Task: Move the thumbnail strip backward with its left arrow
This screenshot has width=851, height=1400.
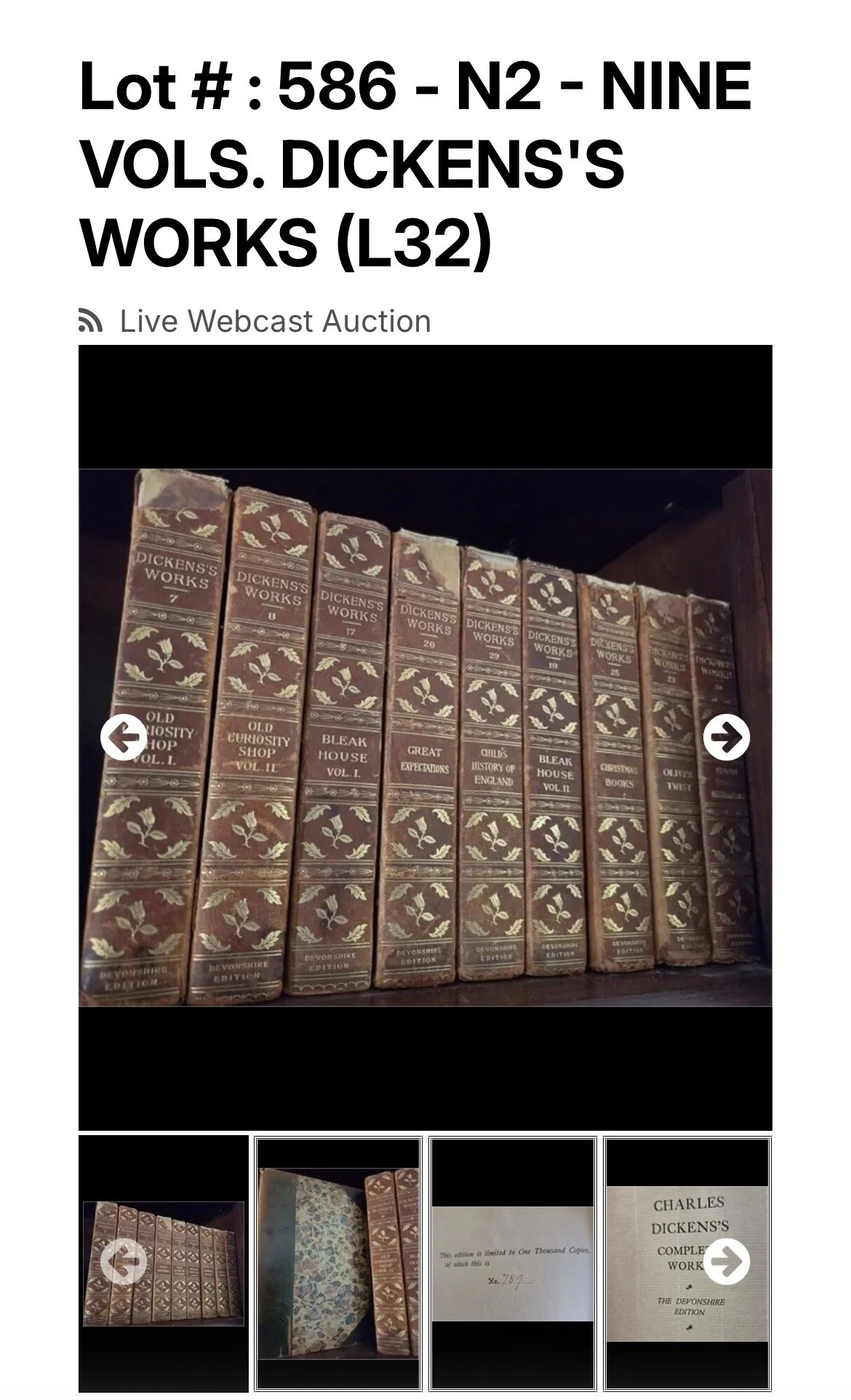Action: click(124, 1262)
